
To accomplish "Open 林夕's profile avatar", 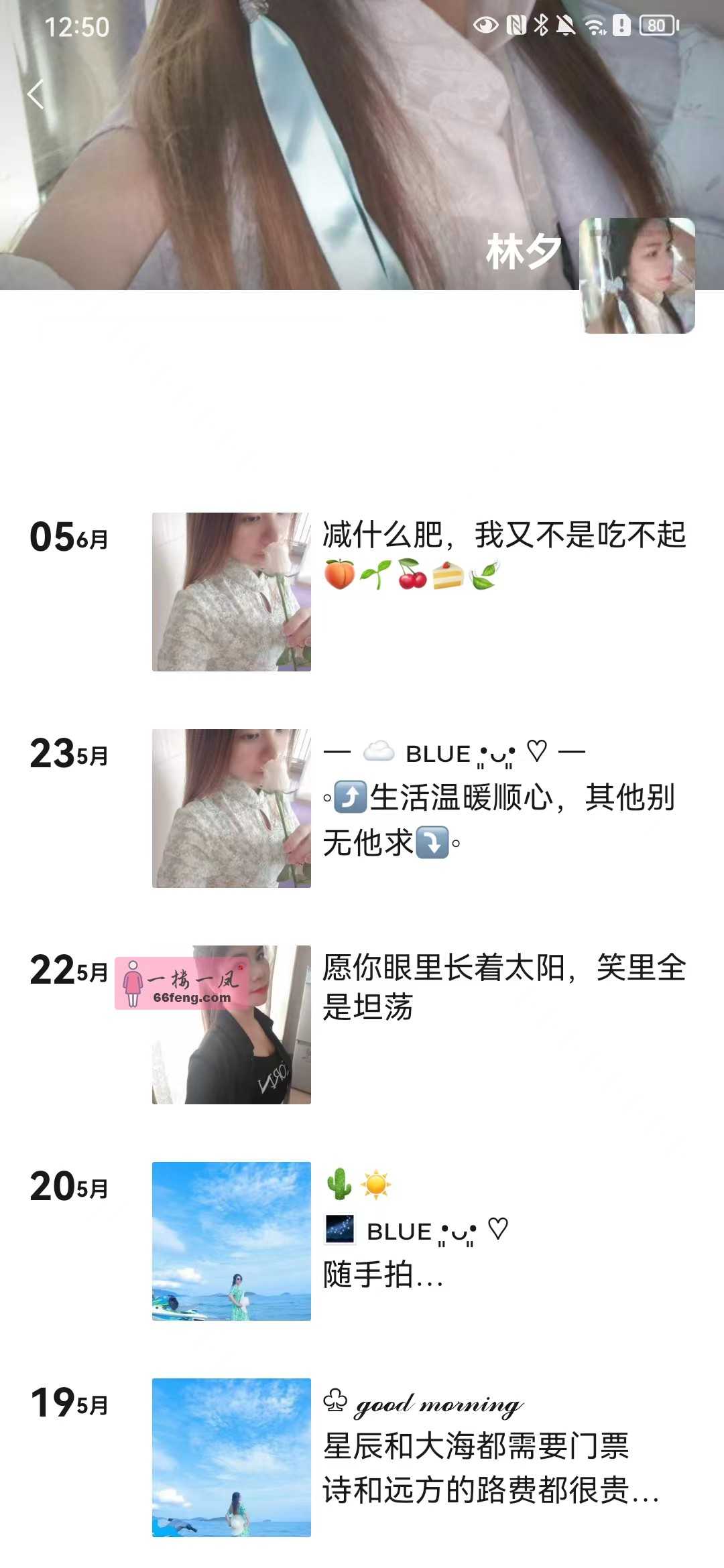I will click(637, 275).
